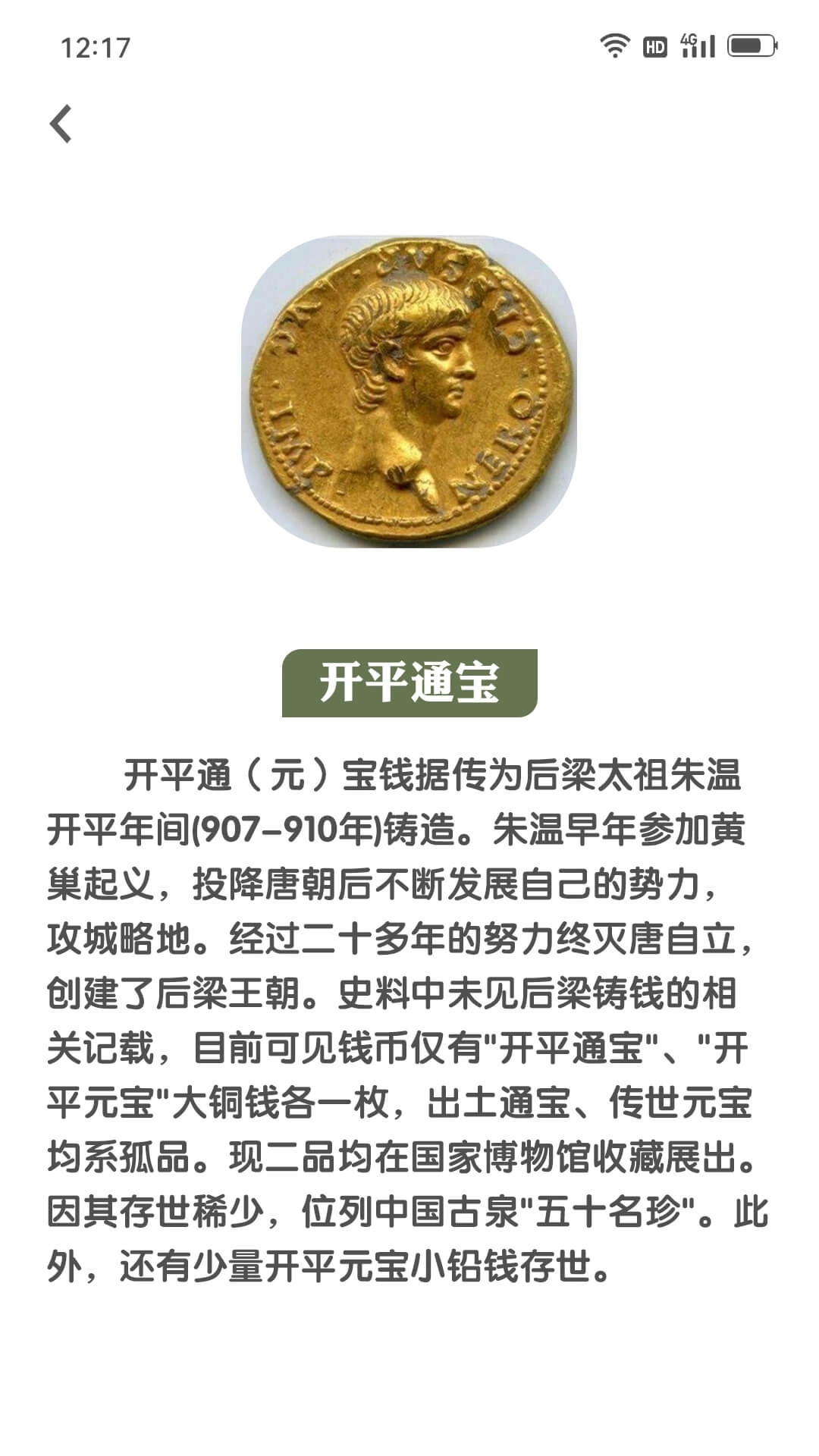Tap the status bar area
This screenshot has height=1456, width=819.
tap(409, 45)
